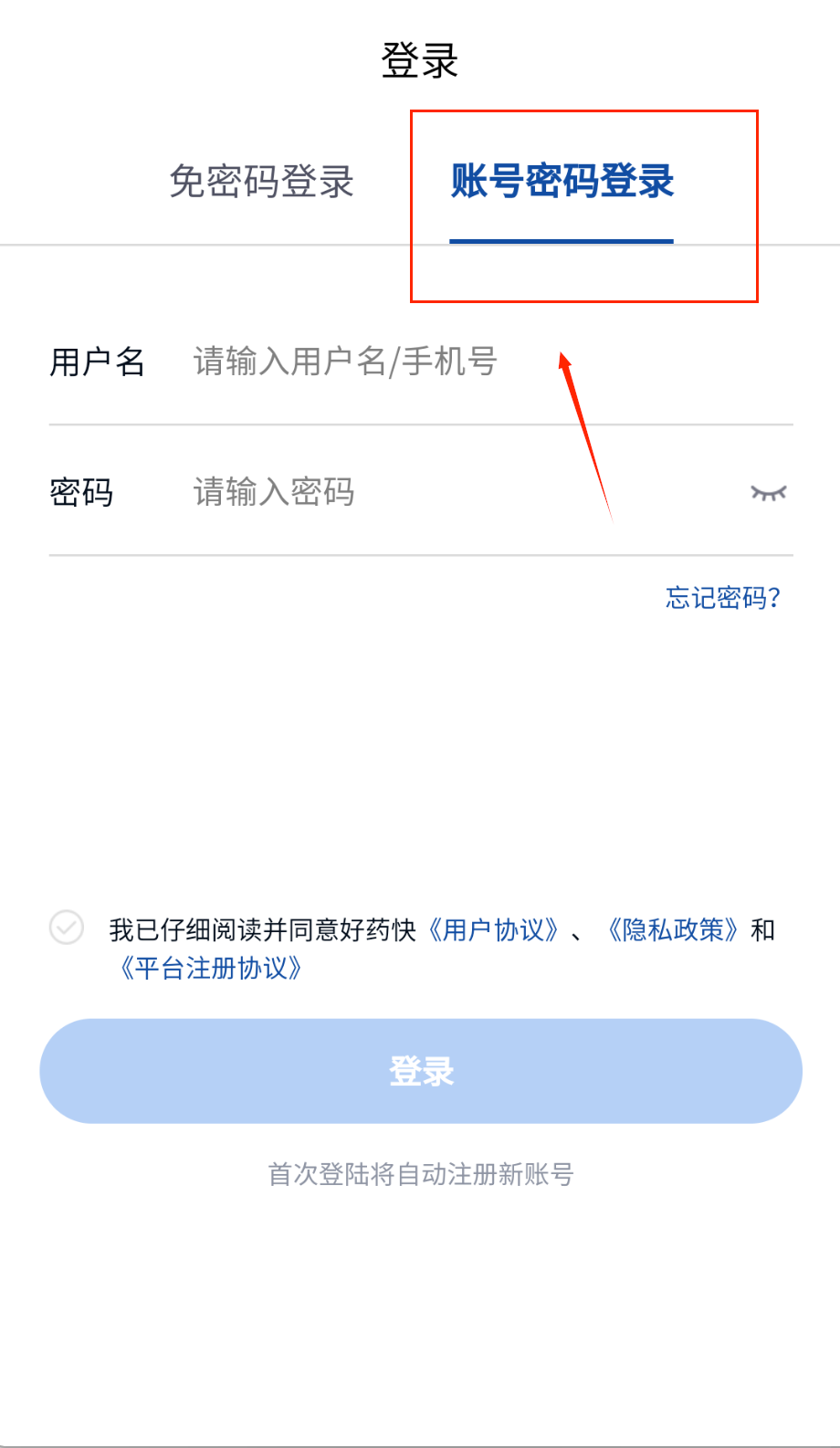Image resolution: width=840 pixels, height=1448 pixels.
Task: Switch to the 免密码登录 tab
Action: point(261,182)
